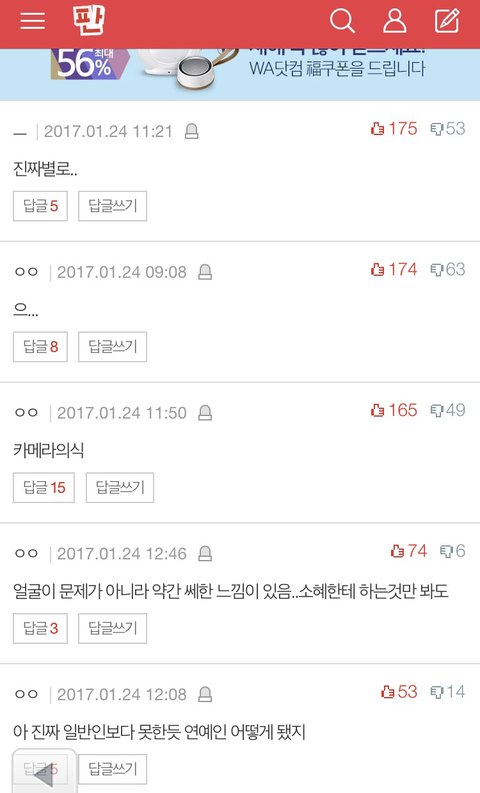480x793 pixels.
Task: Open the 56% discount ad banner
Action: [240, 74]
